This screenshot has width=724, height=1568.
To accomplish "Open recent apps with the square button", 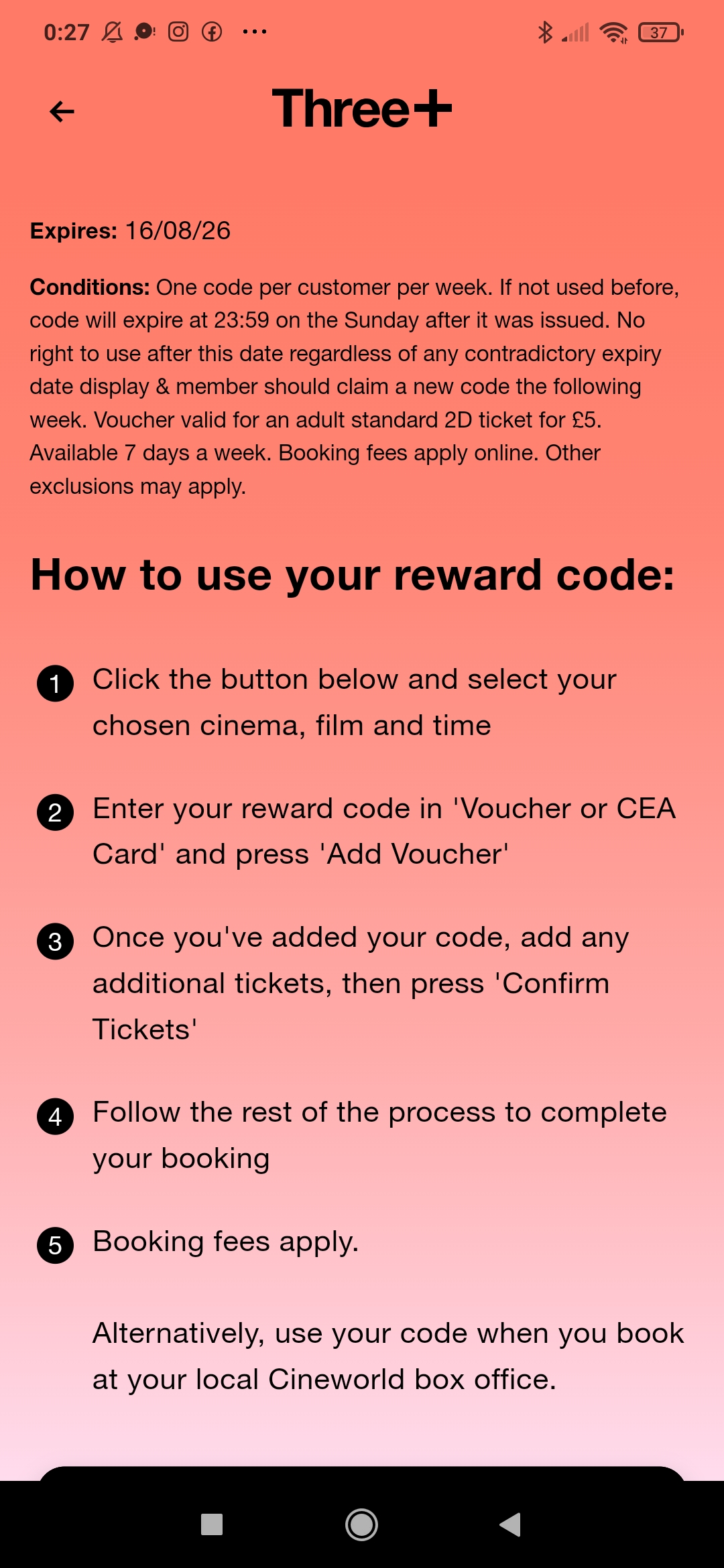I will [x=212, y=1524].
